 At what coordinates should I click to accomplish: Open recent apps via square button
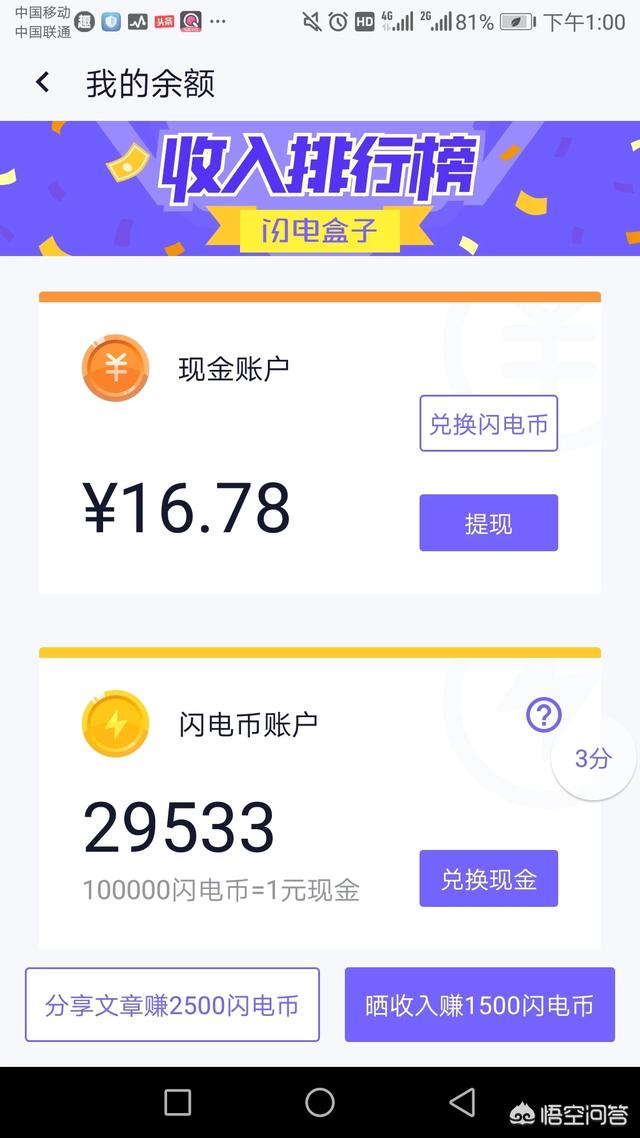178,1102
